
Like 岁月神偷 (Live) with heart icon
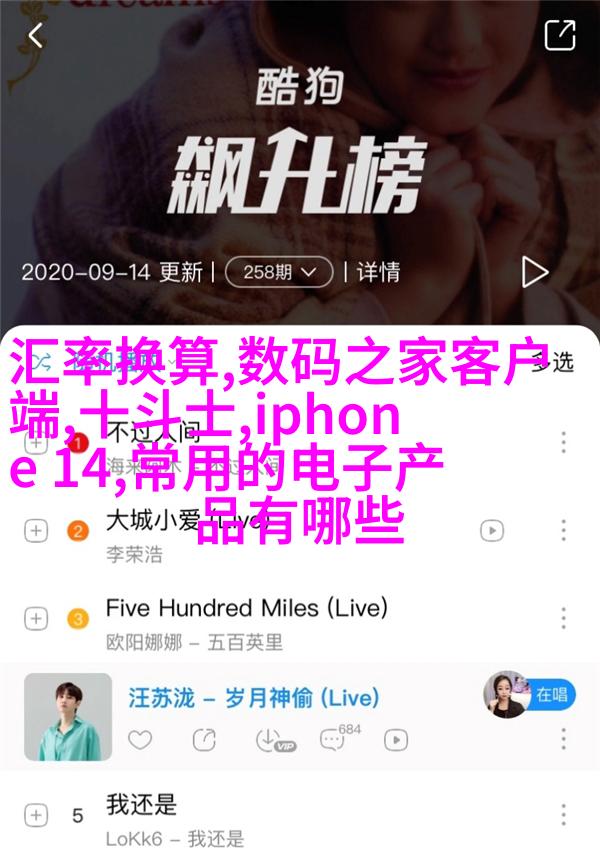click(140, 740)
